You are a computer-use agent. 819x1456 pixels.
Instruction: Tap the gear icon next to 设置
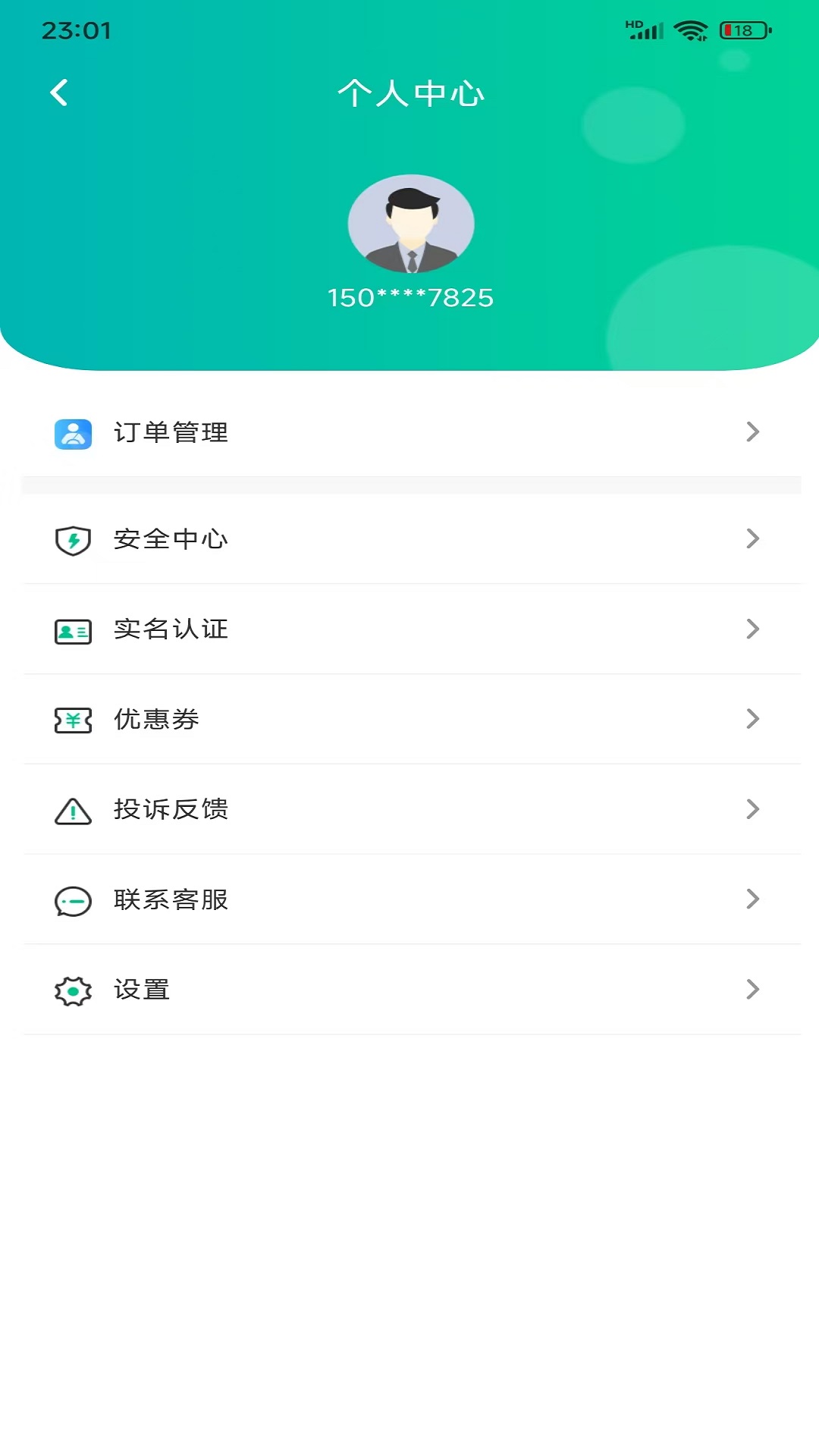click(x=73, y=990)
